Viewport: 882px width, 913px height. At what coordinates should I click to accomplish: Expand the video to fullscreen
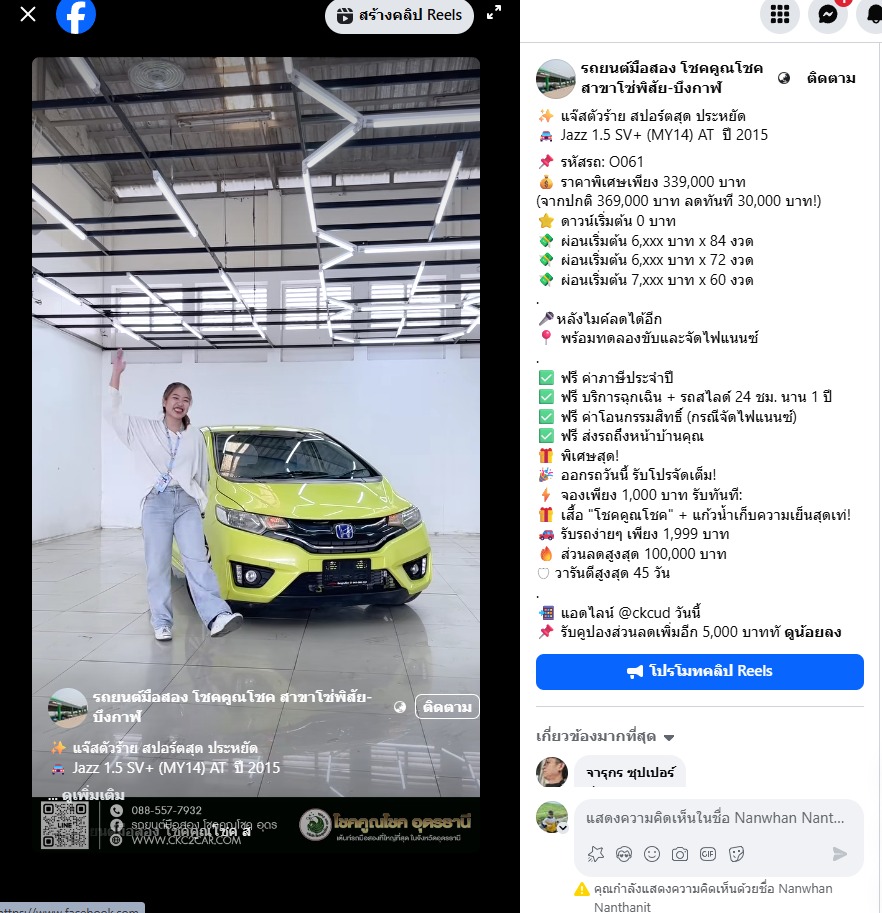[x=494, y=13]
